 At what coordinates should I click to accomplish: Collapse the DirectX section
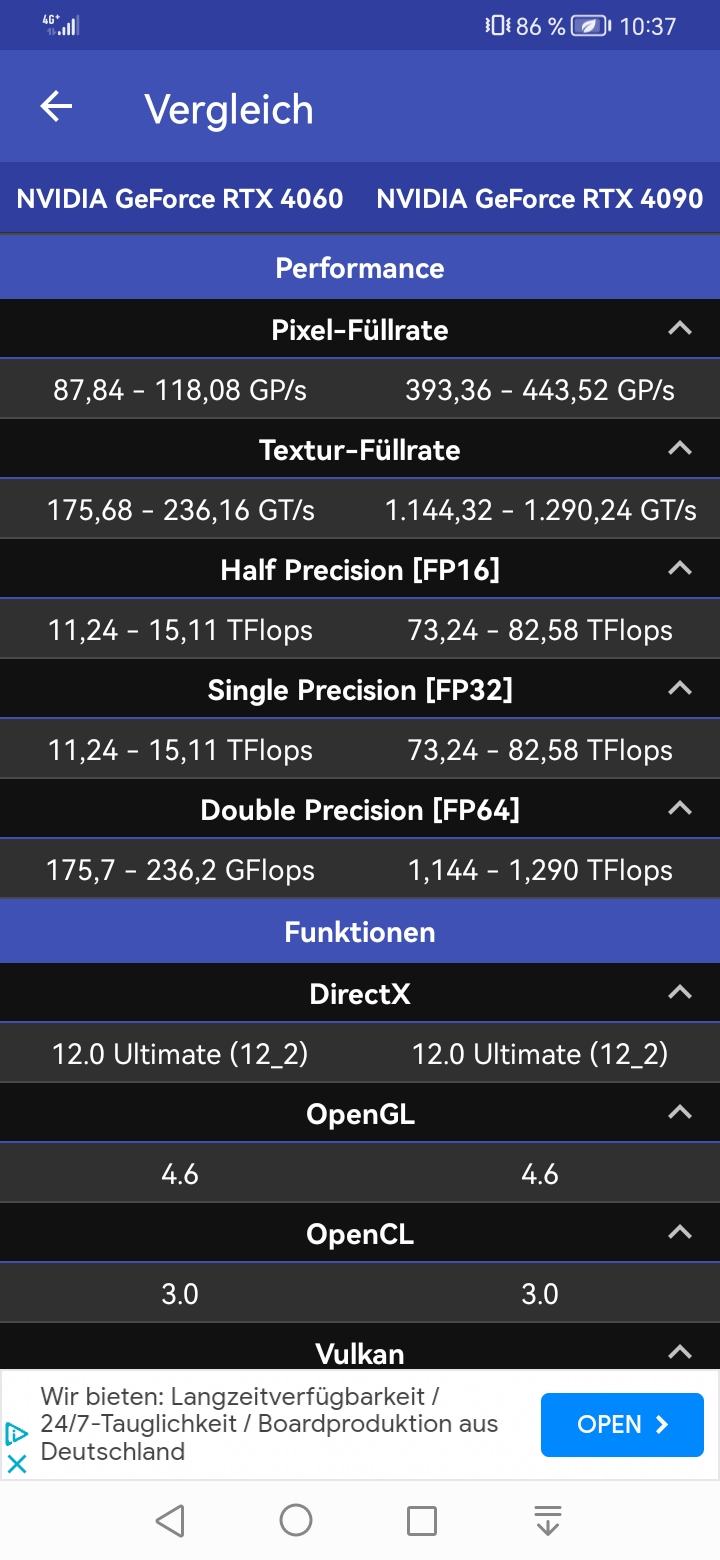coord(680,992)
